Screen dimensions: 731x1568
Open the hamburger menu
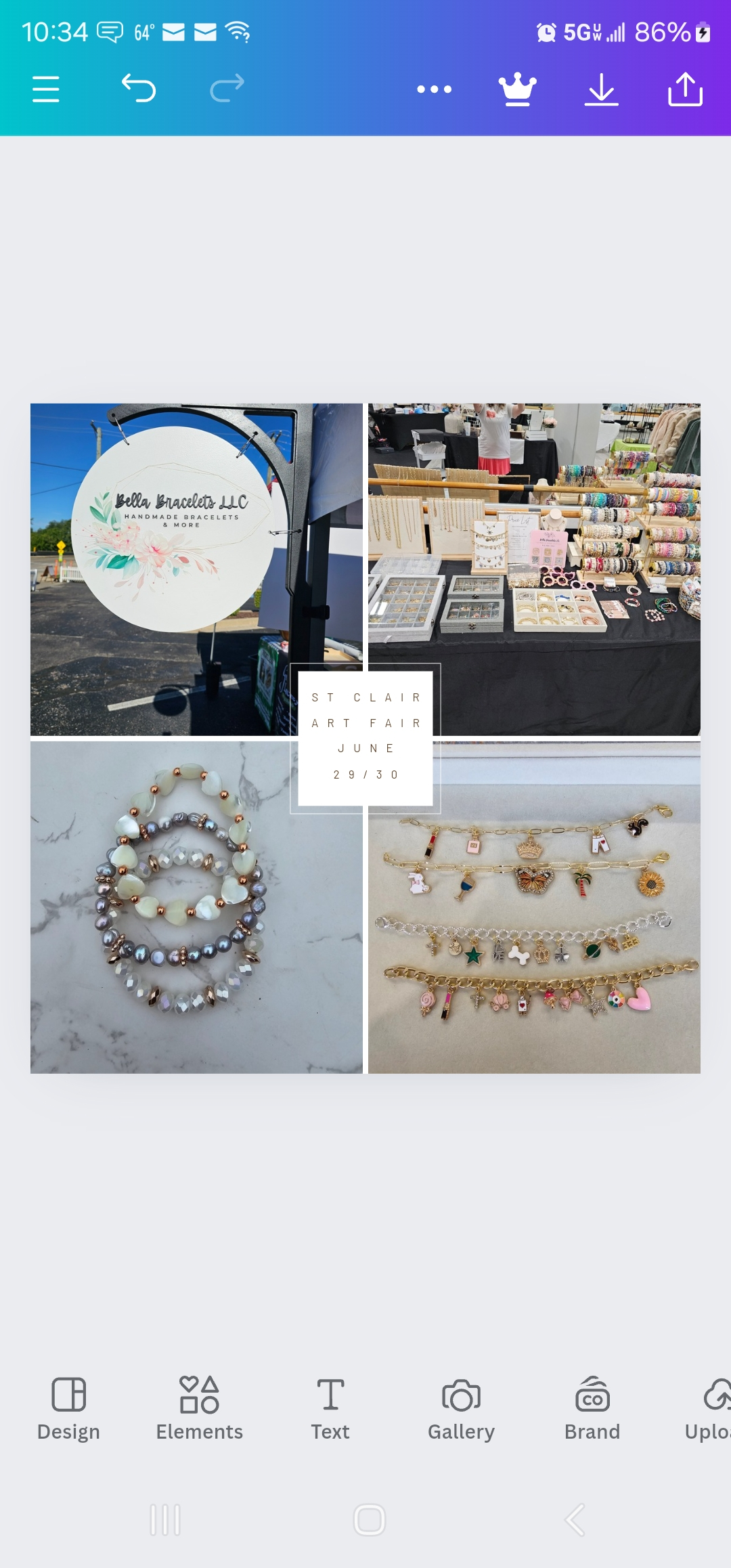(x=46, y=89)
